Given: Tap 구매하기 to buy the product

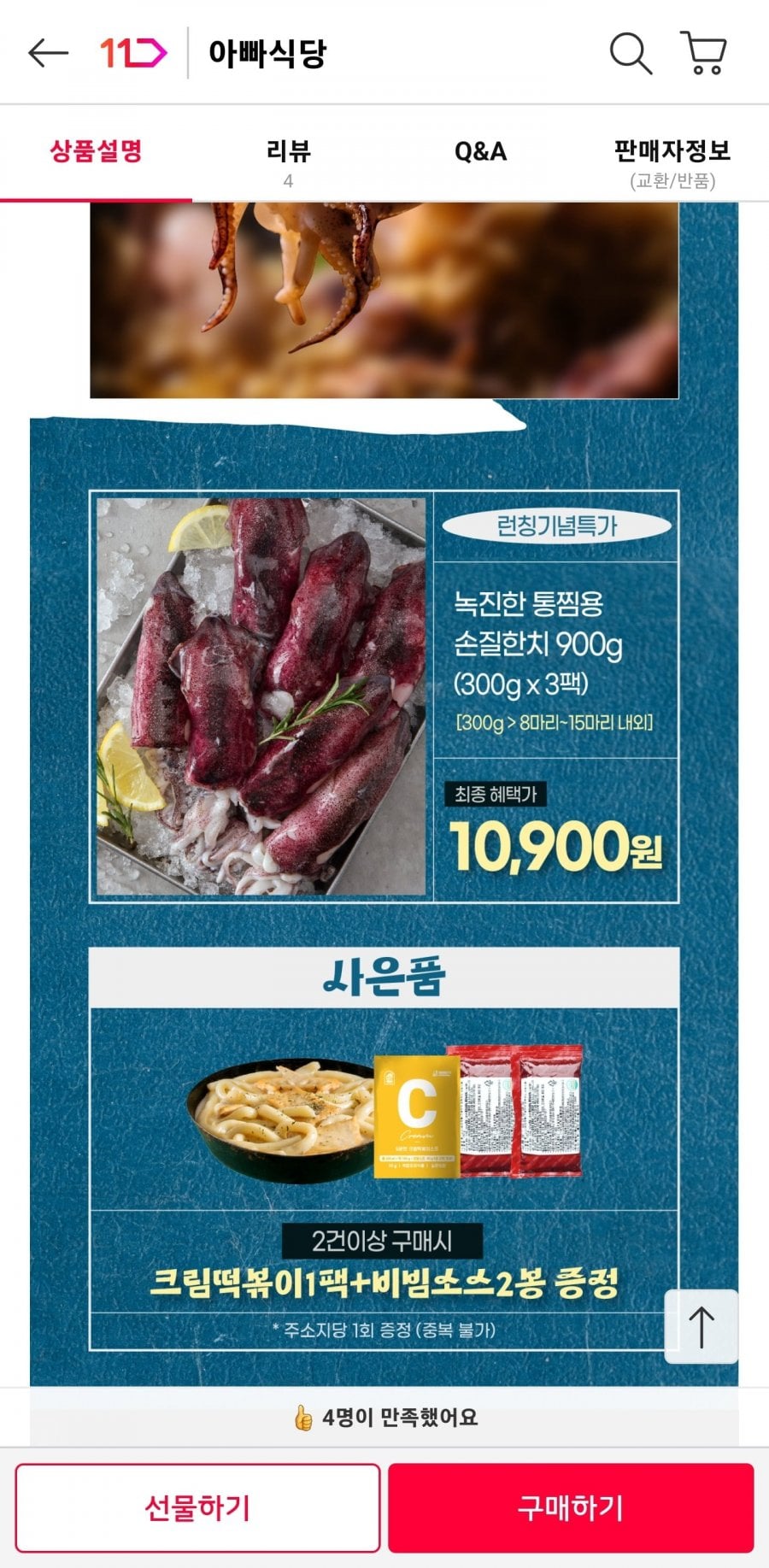Looking at the screenshot, I should point(571,1508).
